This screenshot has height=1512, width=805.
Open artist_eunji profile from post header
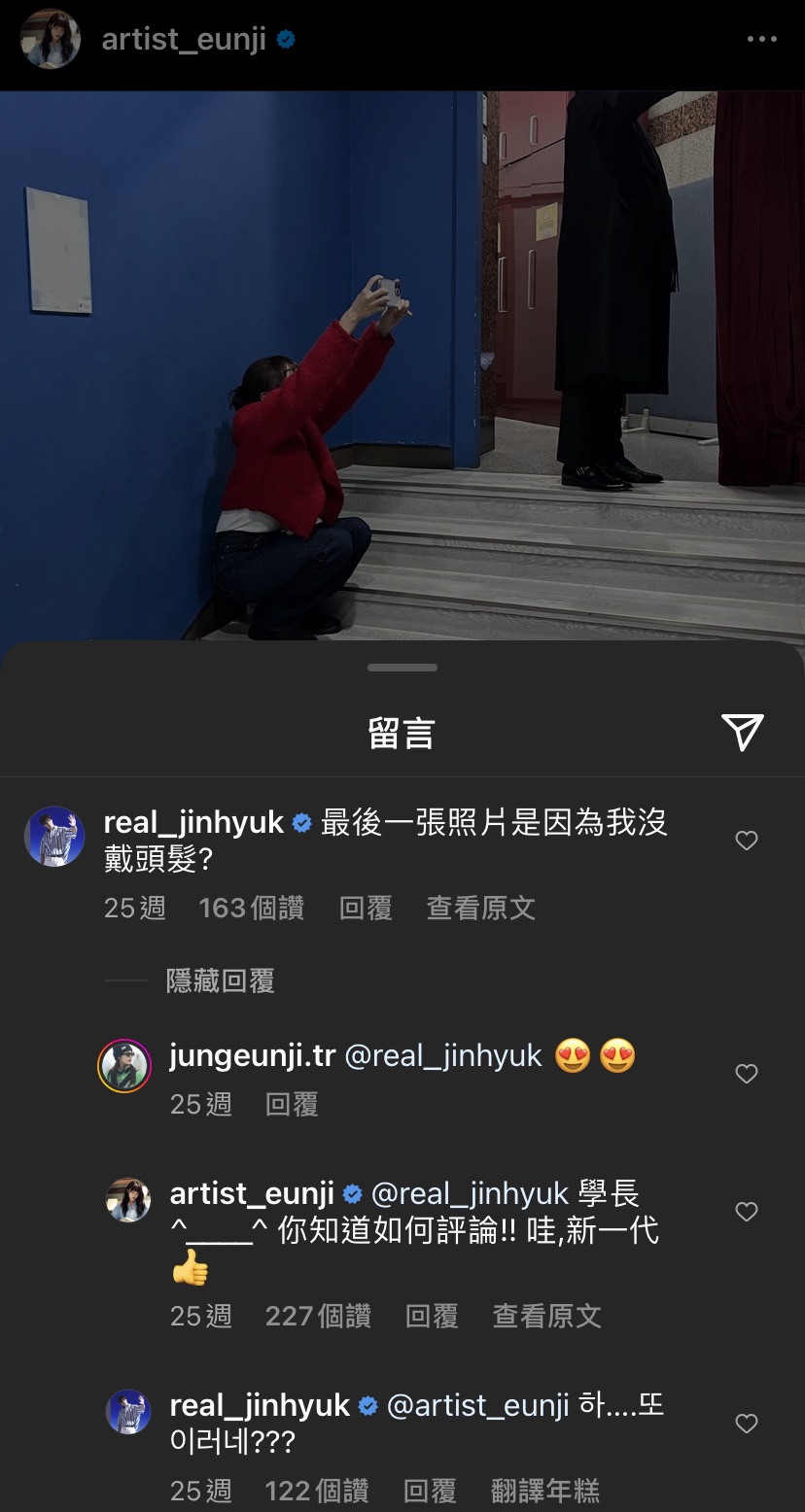pyautogui.click(x=184, y=40)
